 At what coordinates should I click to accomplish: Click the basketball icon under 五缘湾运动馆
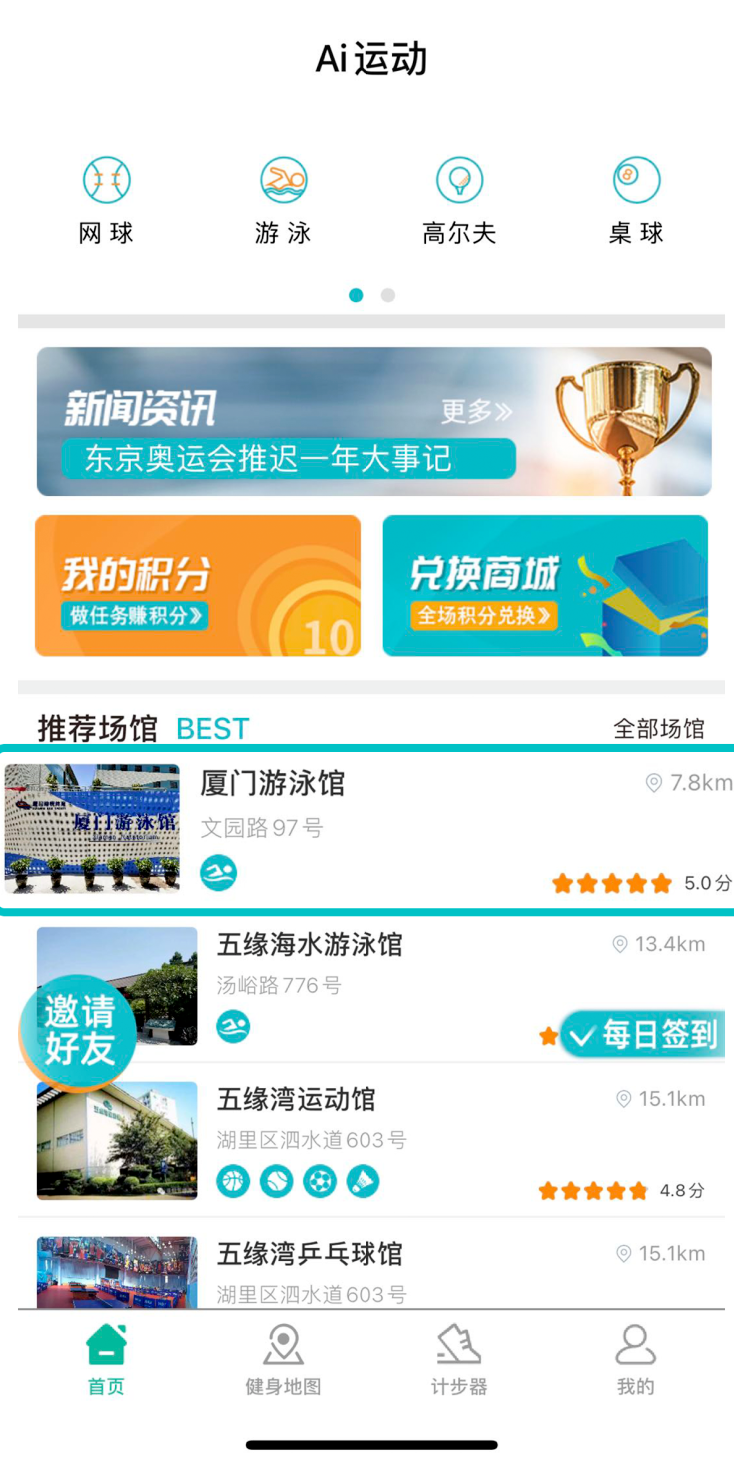coord(234,1181)
